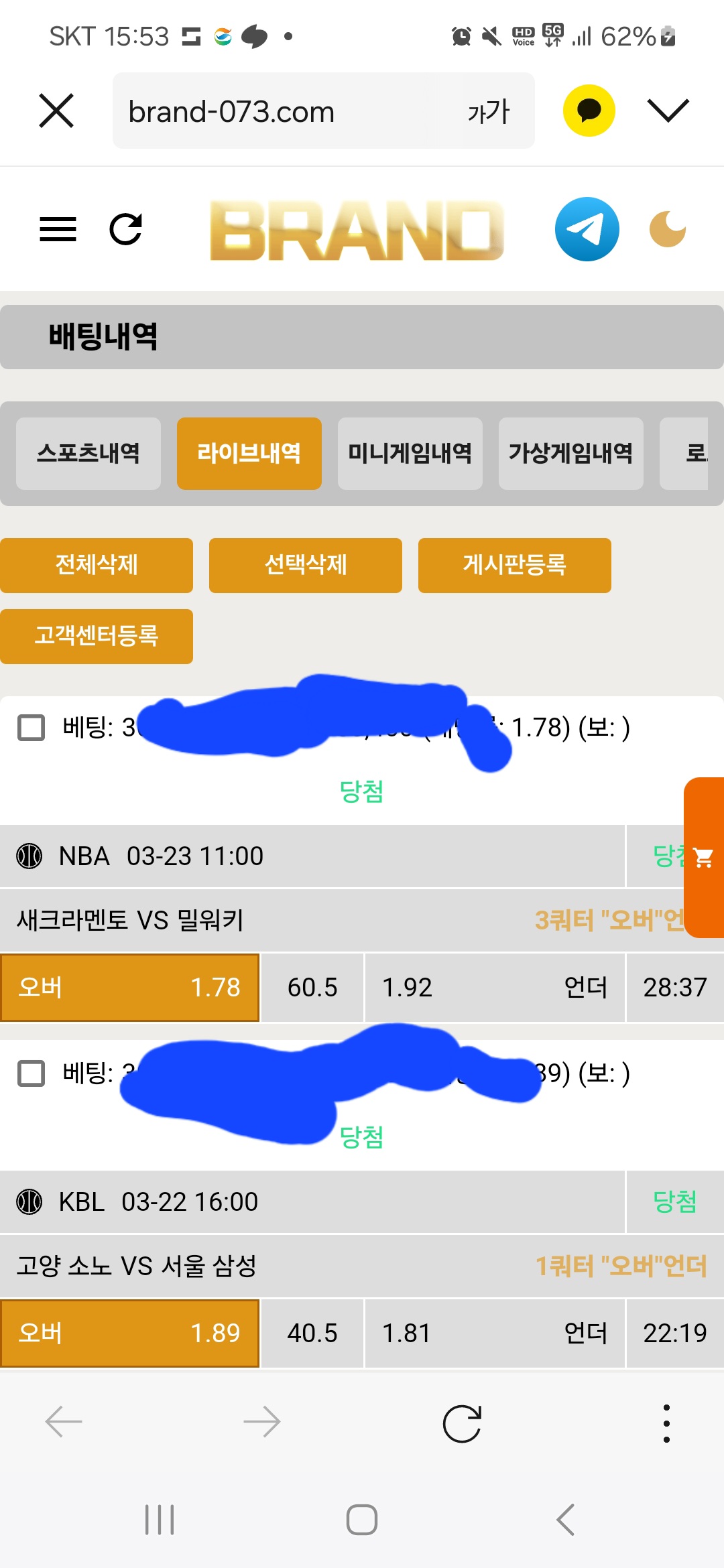Toggle dark mode with moon icon
The width and height of the screenshot is (724, 1568).
668,229
